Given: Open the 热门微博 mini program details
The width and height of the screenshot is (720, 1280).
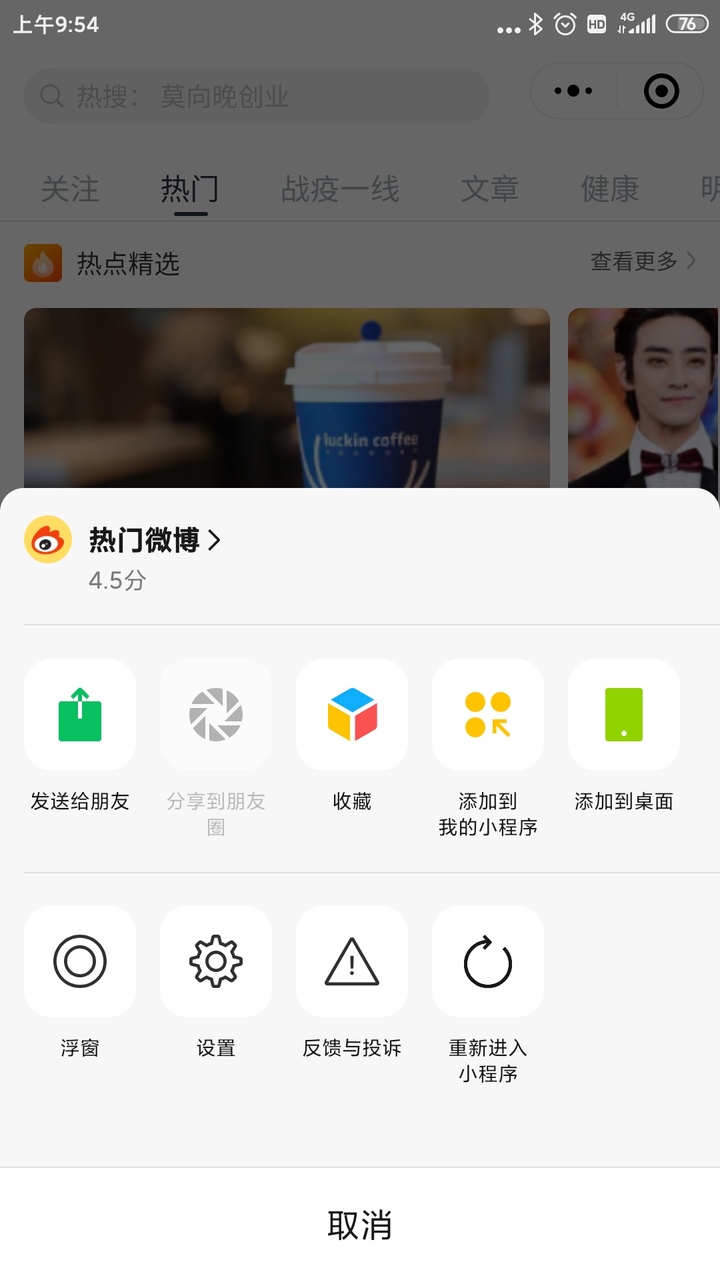Looking at the screenshot, I should (x=155, y=541).
